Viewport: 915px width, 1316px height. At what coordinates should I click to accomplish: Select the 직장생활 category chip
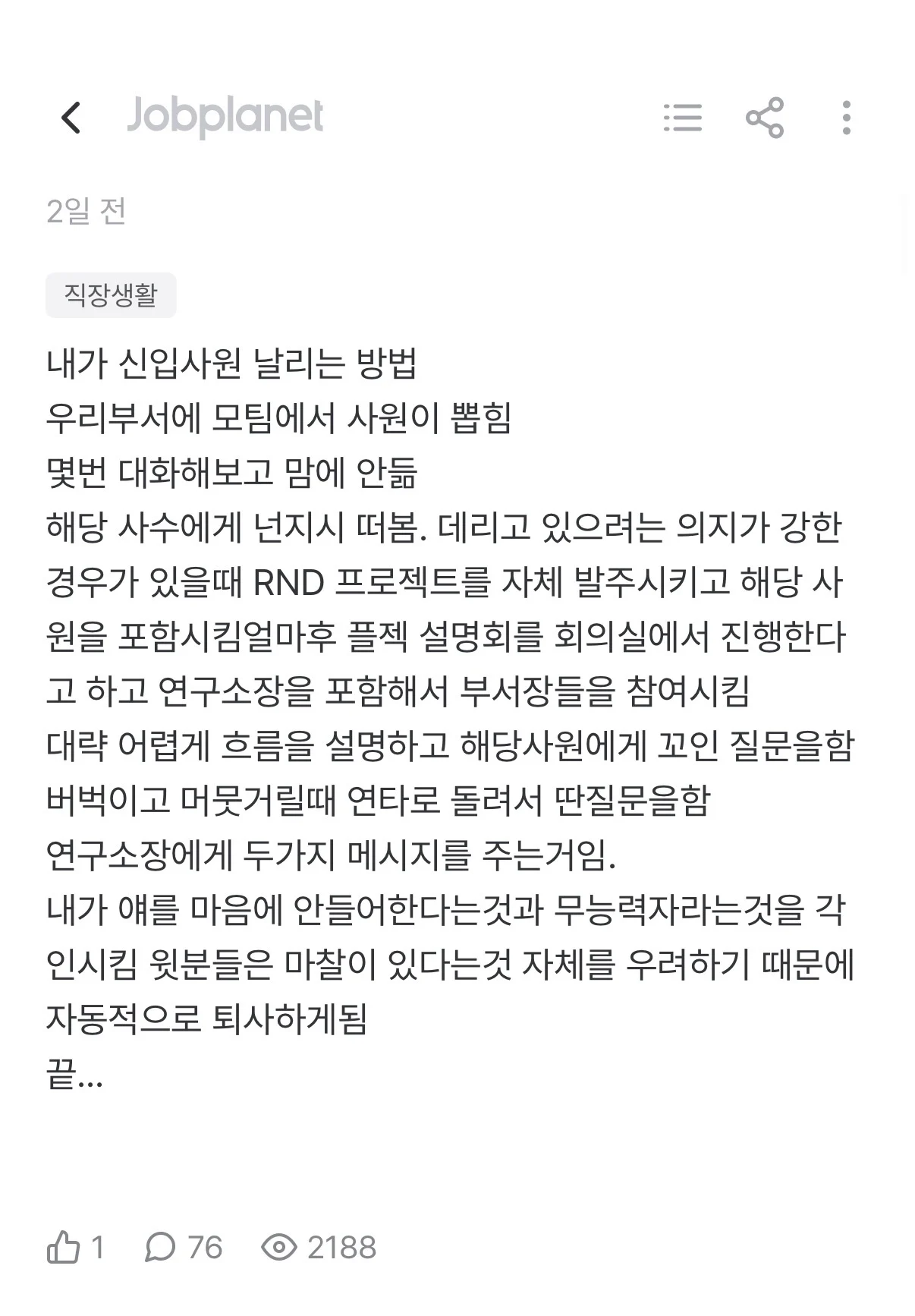click(111, 295)
